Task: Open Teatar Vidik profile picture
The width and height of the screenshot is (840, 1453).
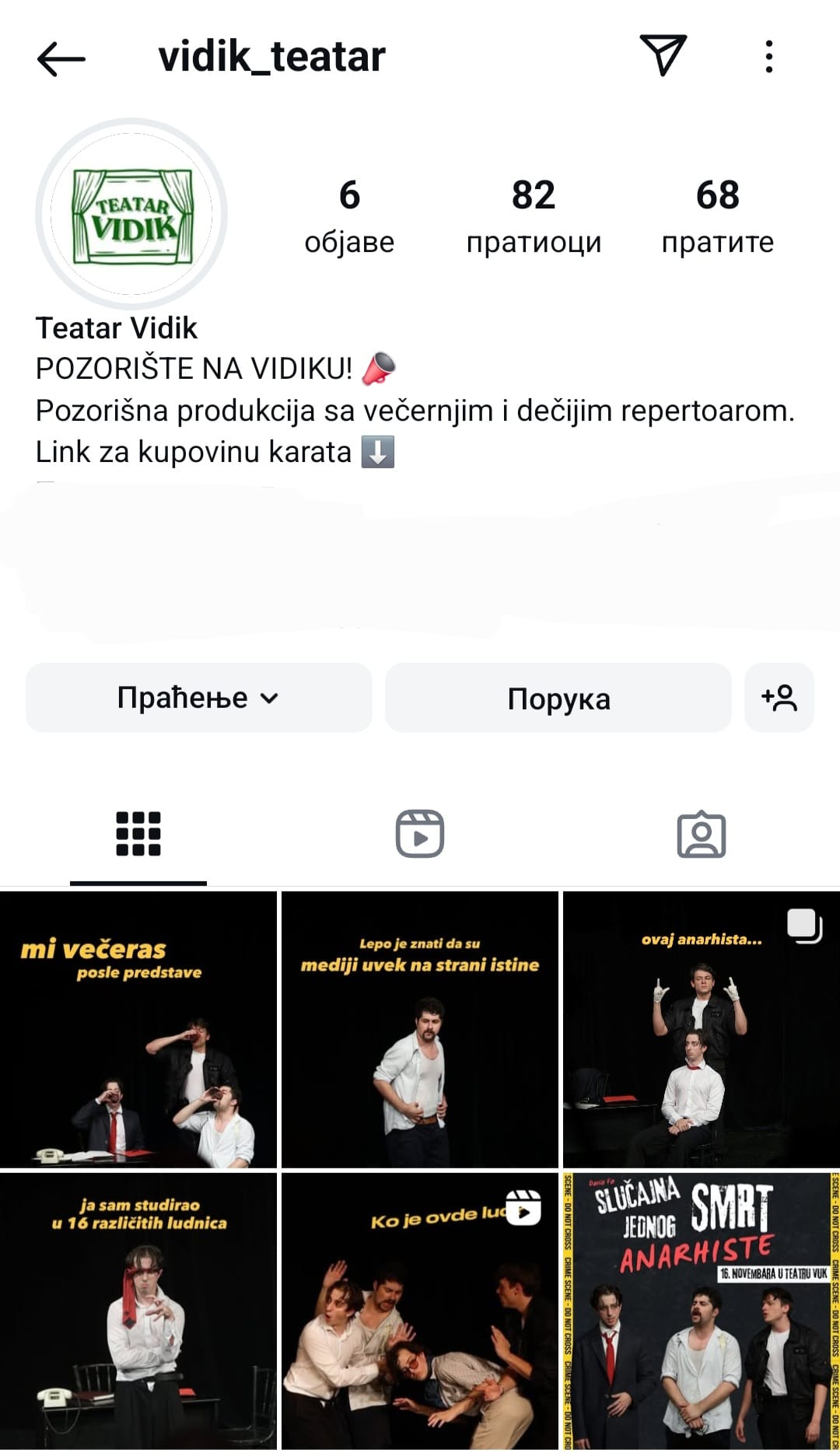Action: click(x=131, y=215)
